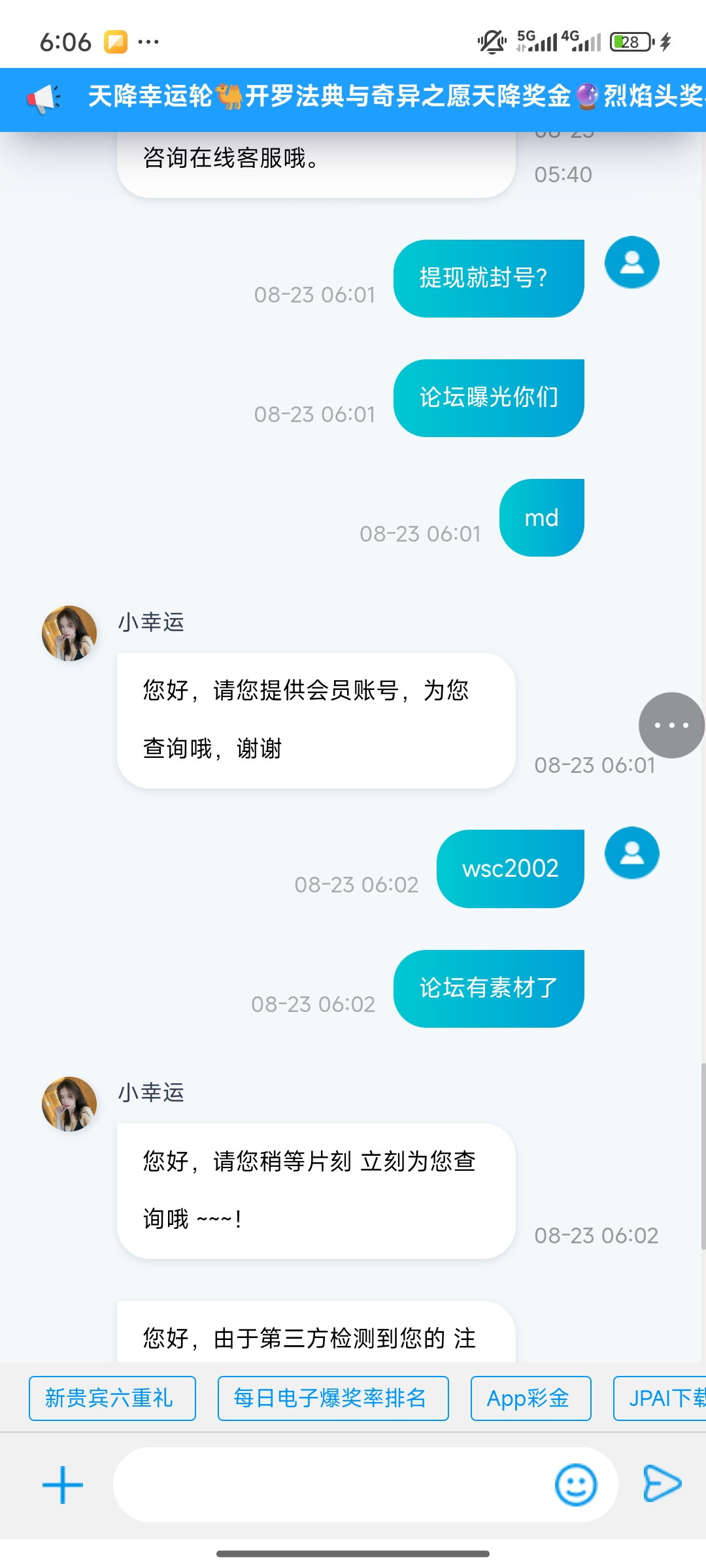Tap the plus attachment icon
The image size is (706, 1568).
tap(63, 1484)
